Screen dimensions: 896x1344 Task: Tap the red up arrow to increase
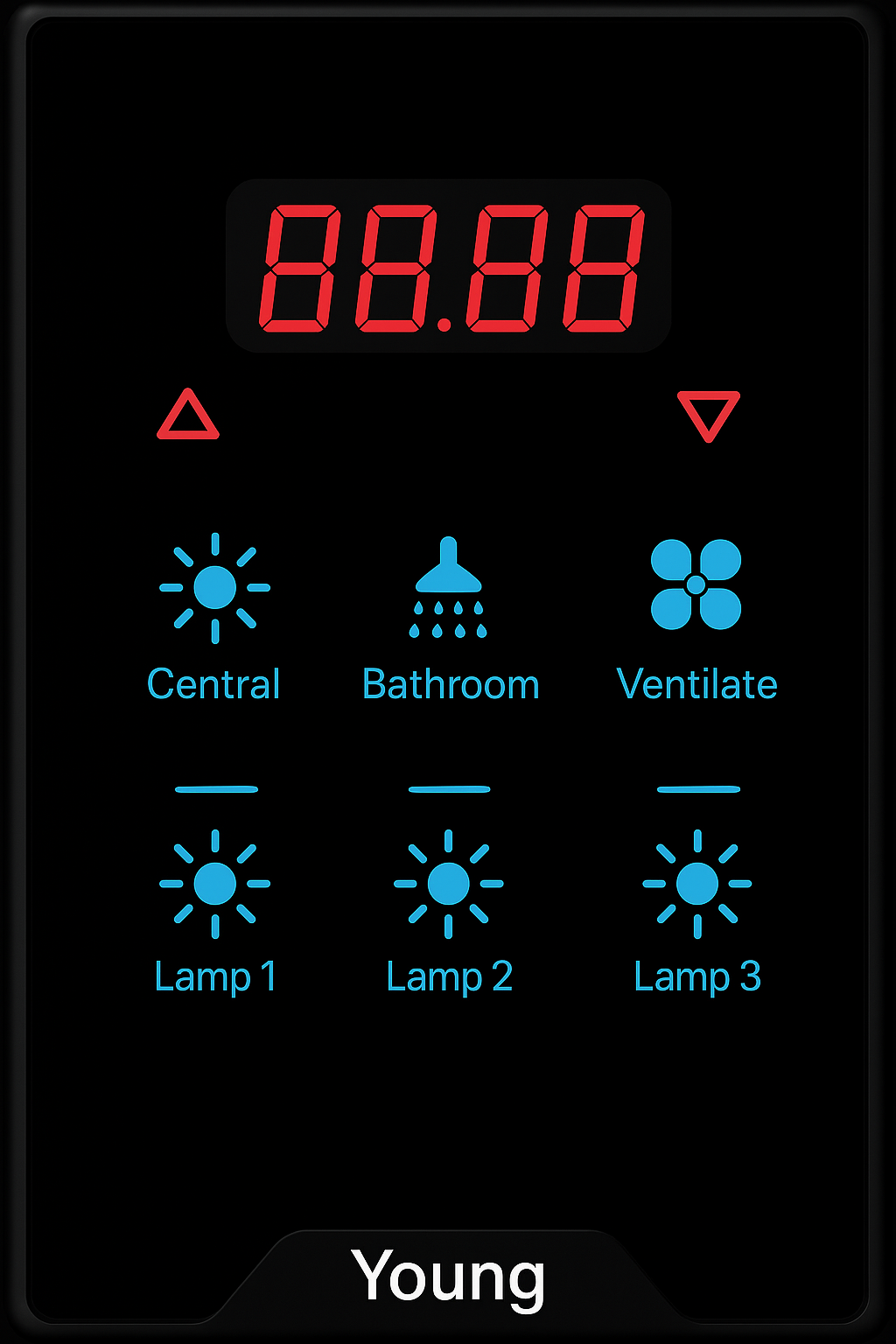(188, 416)
